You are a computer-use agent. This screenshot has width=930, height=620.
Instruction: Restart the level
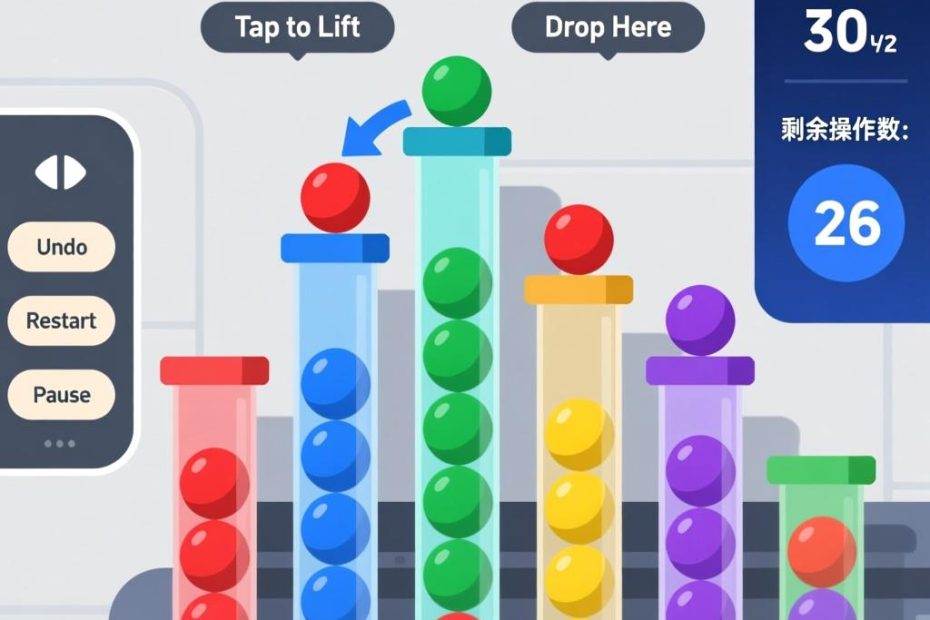[61, 321]
